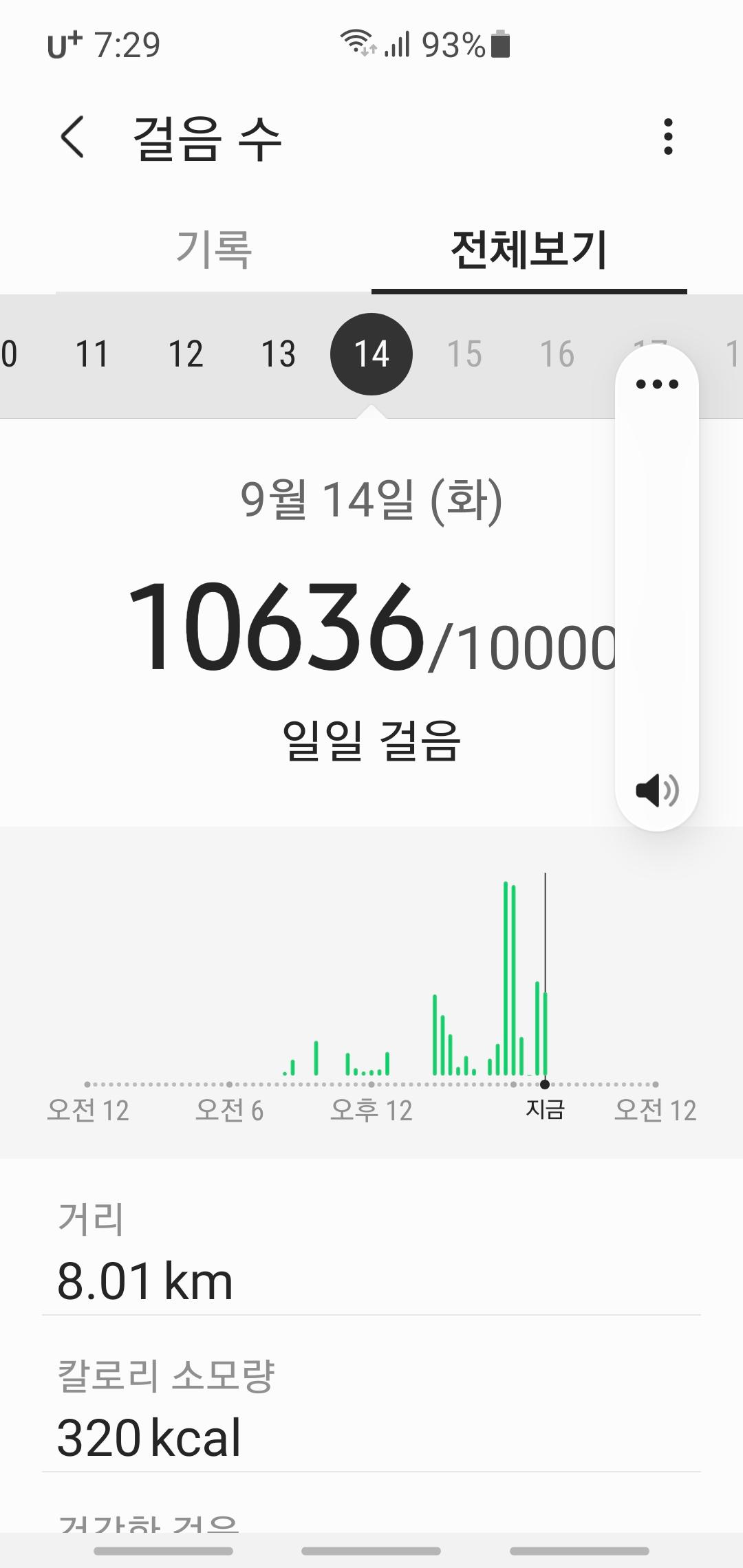Screen dimensions: 743x1568
Task: Go back from 걸음 수 screen
Action: [x=72, y=137]
